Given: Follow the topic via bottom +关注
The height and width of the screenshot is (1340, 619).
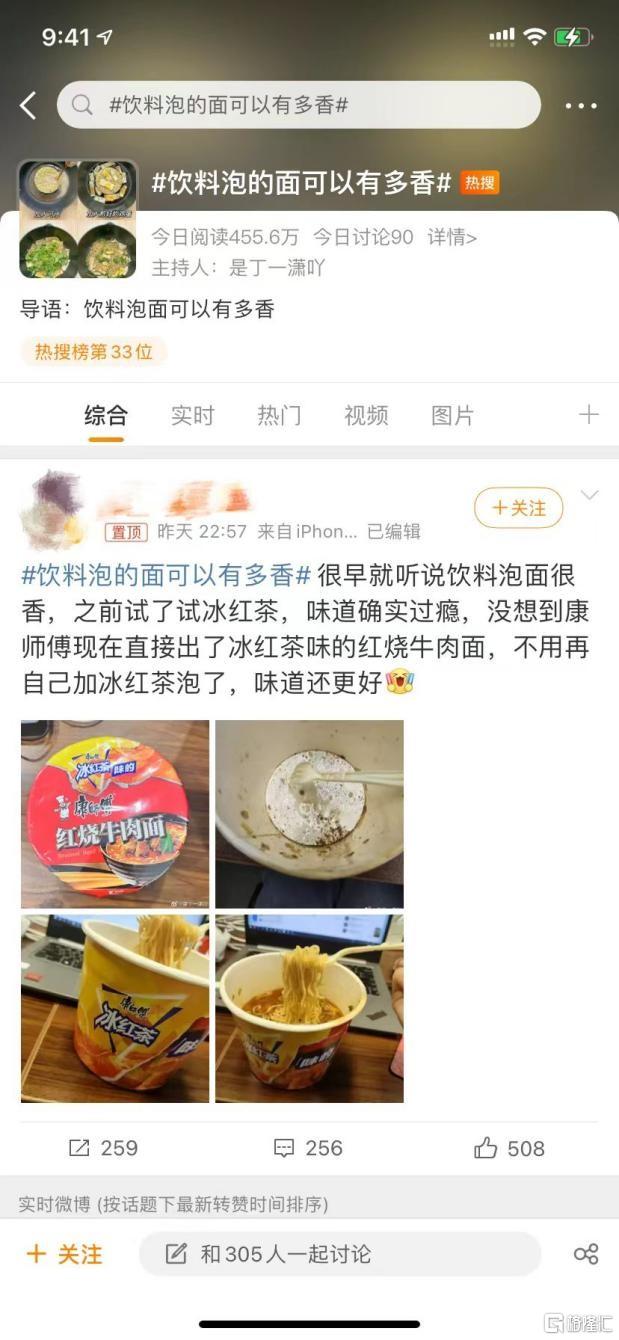Looking at the screenshot, I should click(64, 1254).
